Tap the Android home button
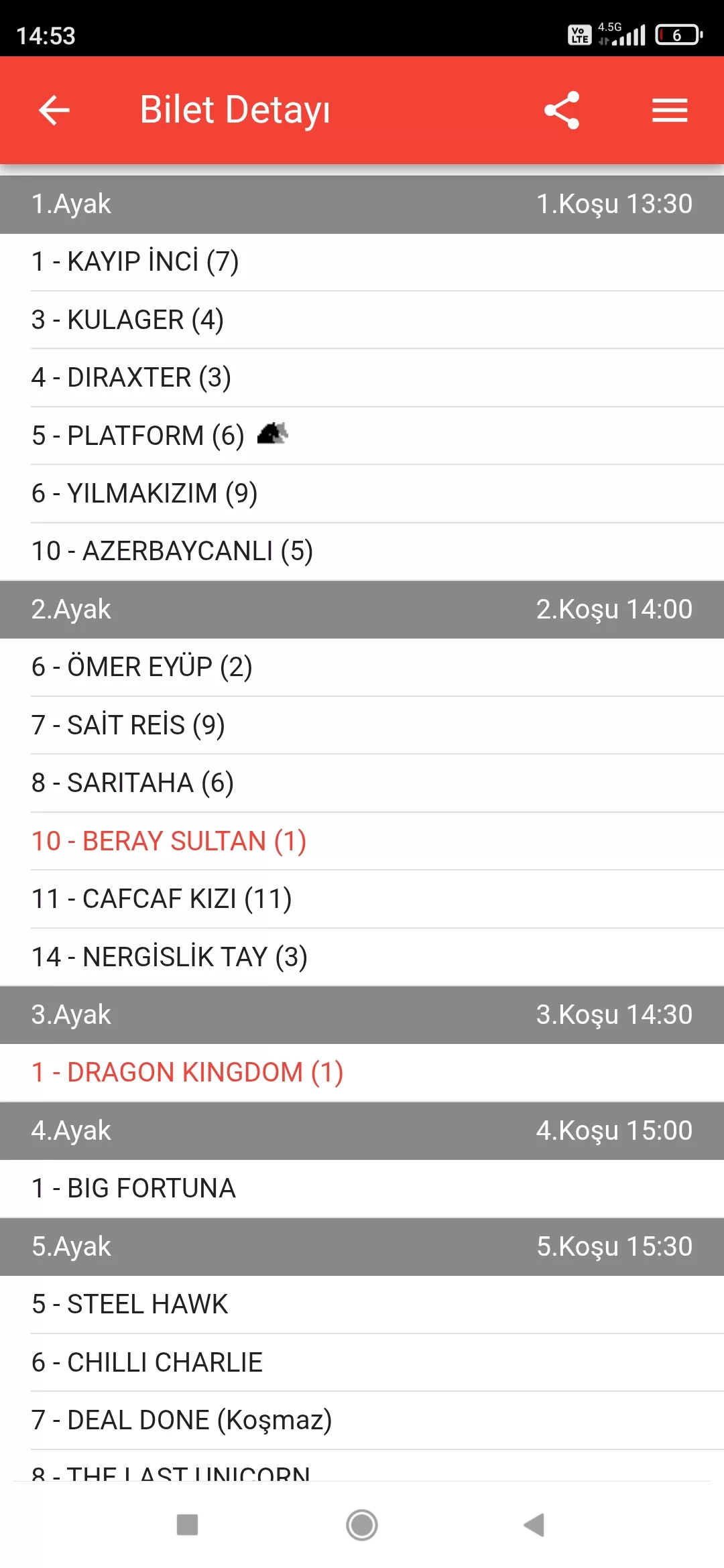Screen dimensions: 724x1568 (362, 1525)
